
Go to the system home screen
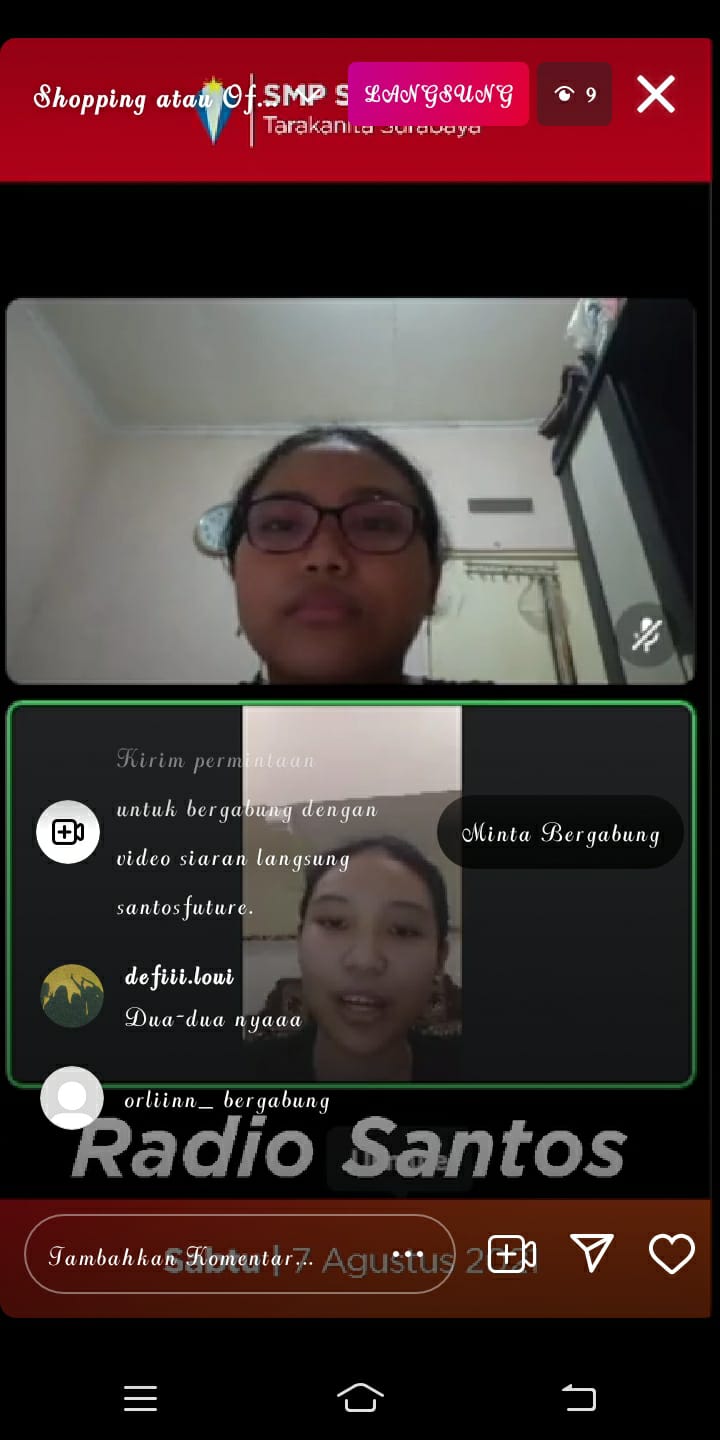360,1398
